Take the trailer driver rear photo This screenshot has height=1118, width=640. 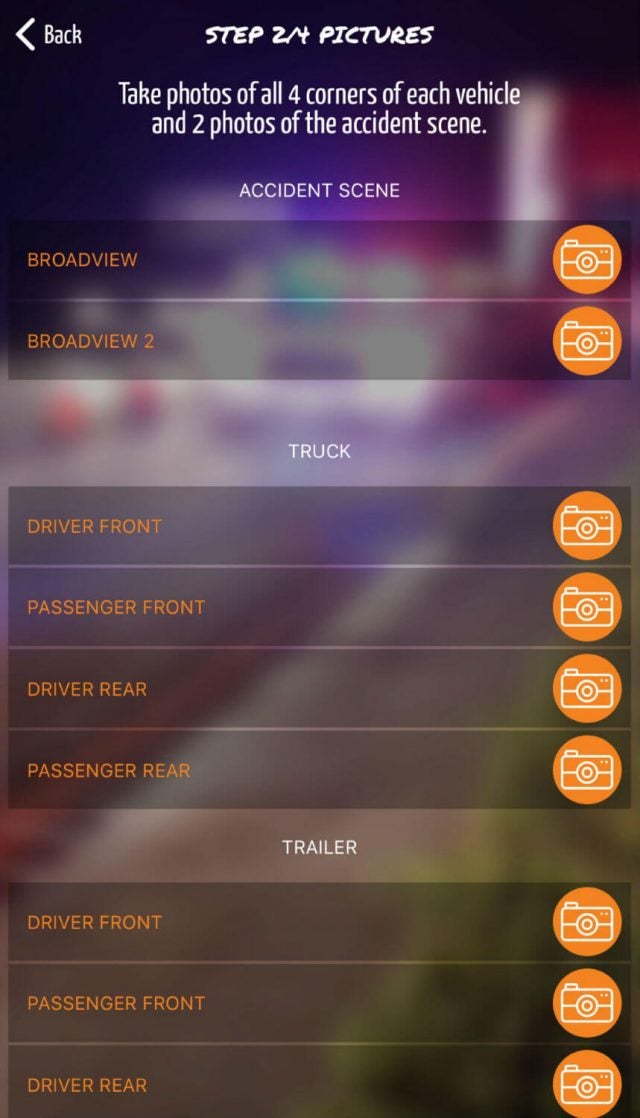coord(587,1084)
